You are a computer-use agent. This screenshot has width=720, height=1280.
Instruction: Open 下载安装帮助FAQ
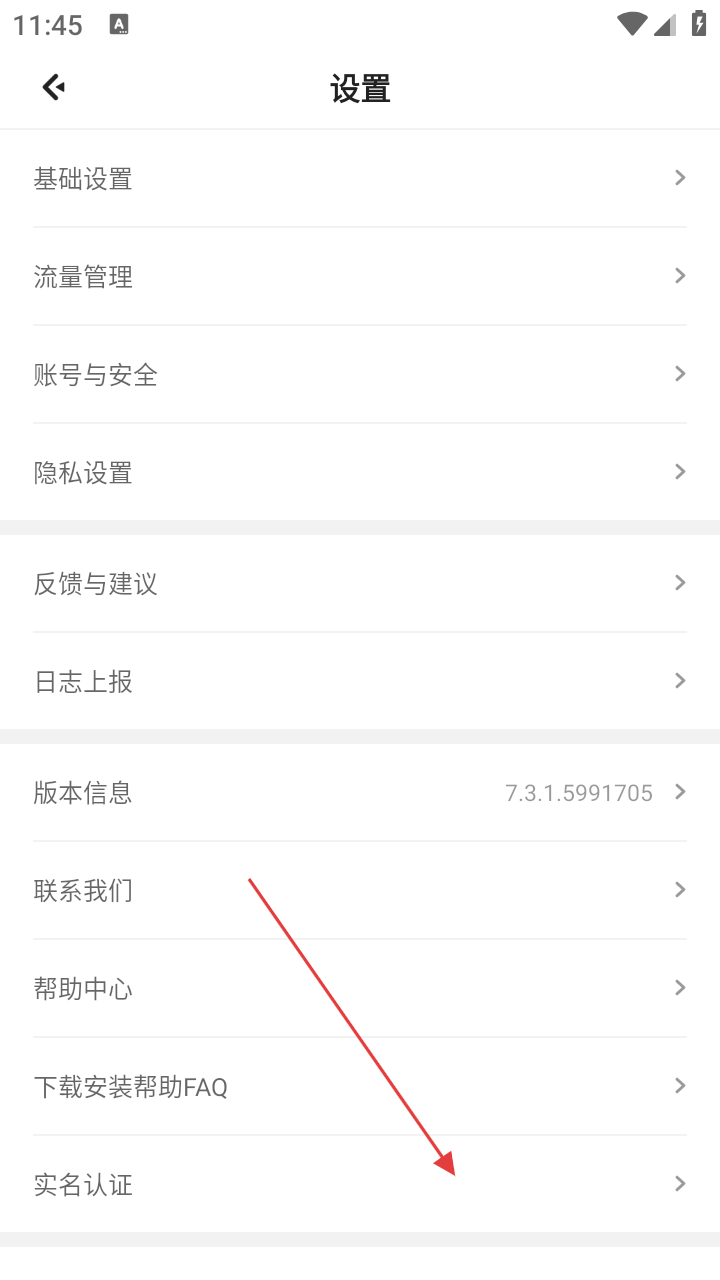[x=360, y=1086]
